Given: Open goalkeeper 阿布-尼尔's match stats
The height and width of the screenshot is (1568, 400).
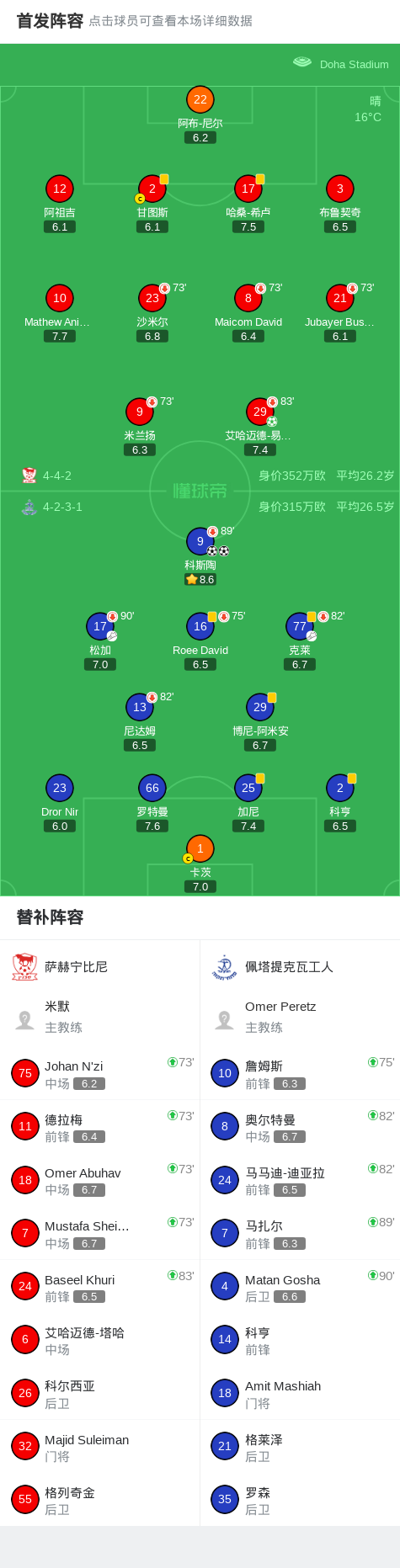Looking at the screenshot, I should click(200, 114).
